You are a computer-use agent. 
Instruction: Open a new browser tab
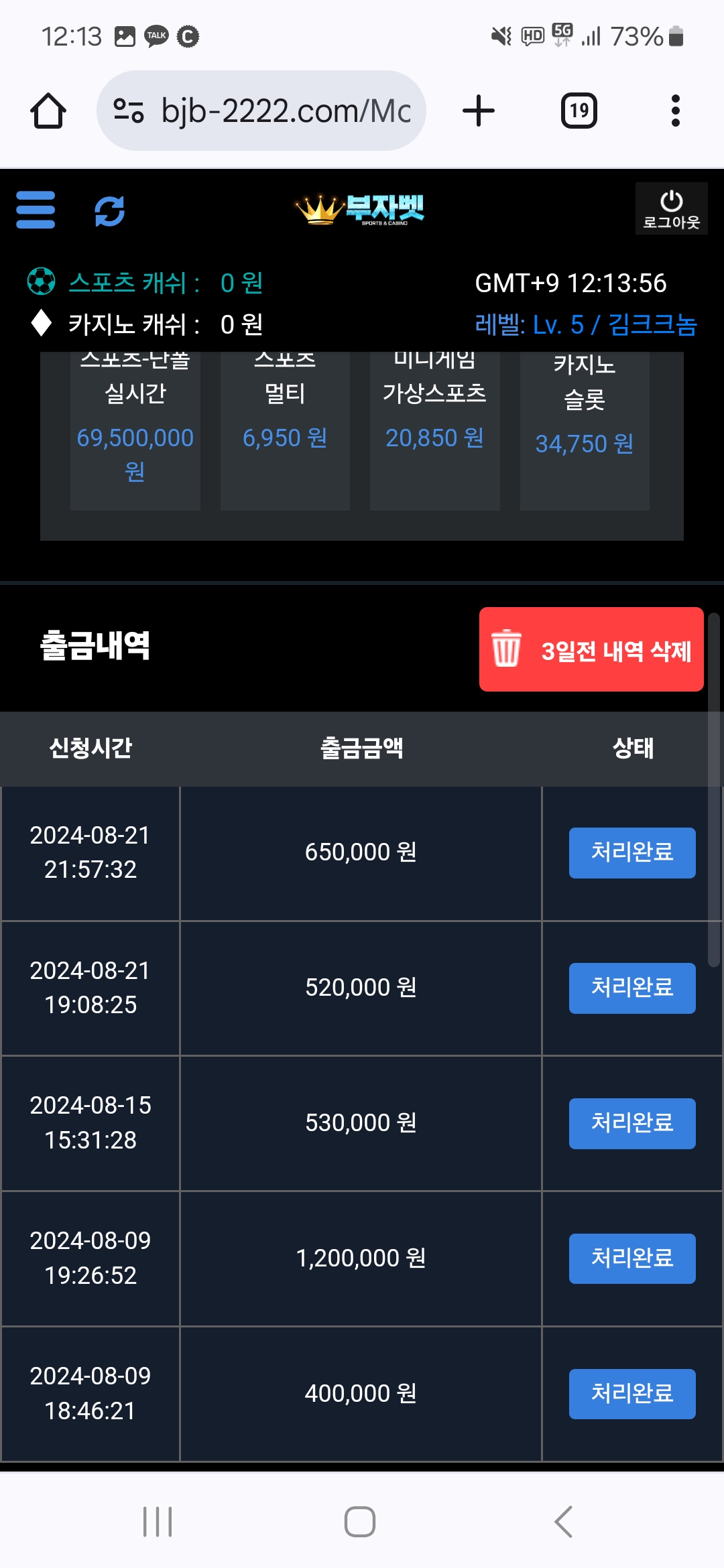pos(479,111)
